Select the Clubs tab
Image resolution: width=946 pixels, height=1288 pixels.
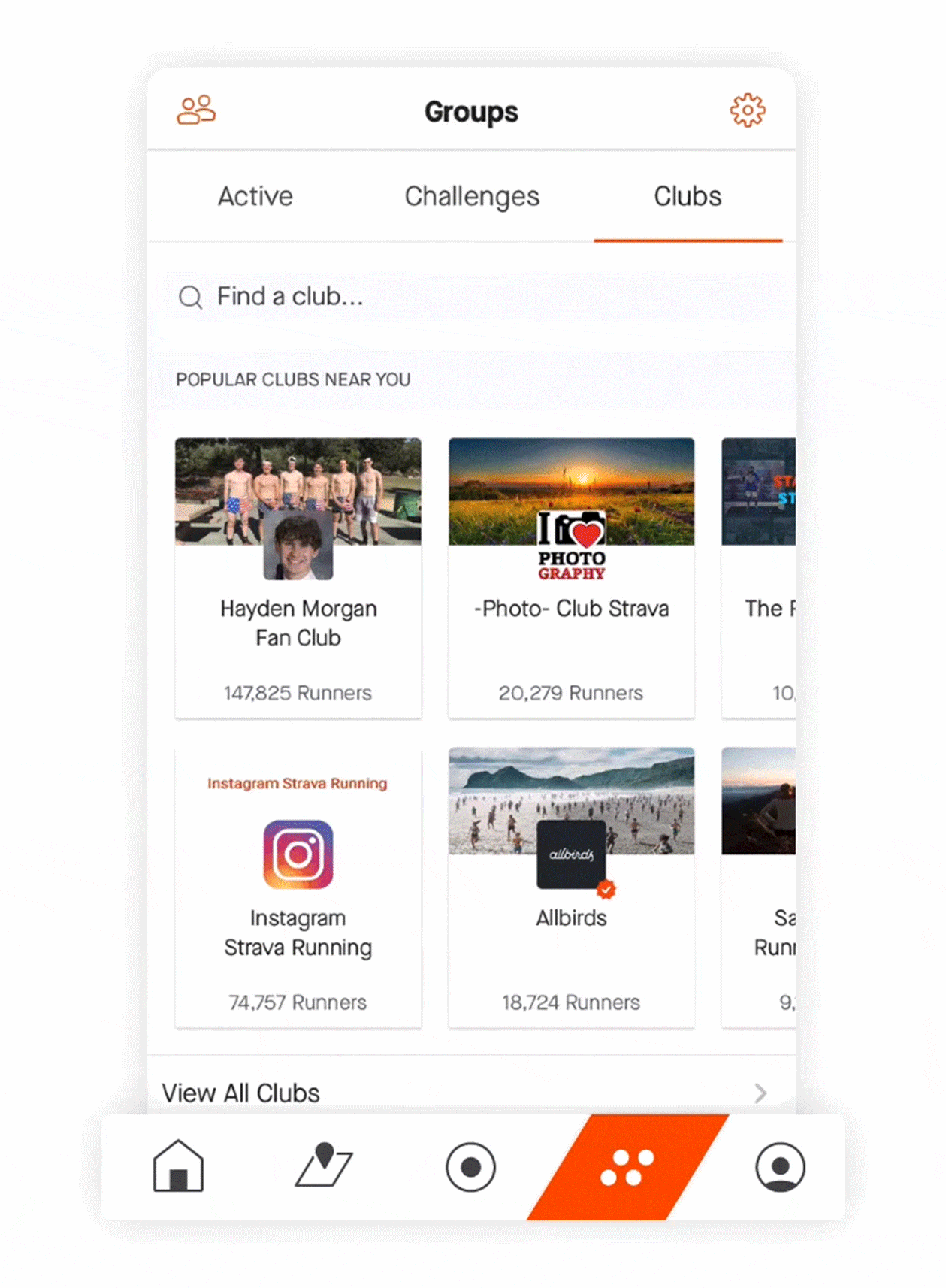[687, 196]
